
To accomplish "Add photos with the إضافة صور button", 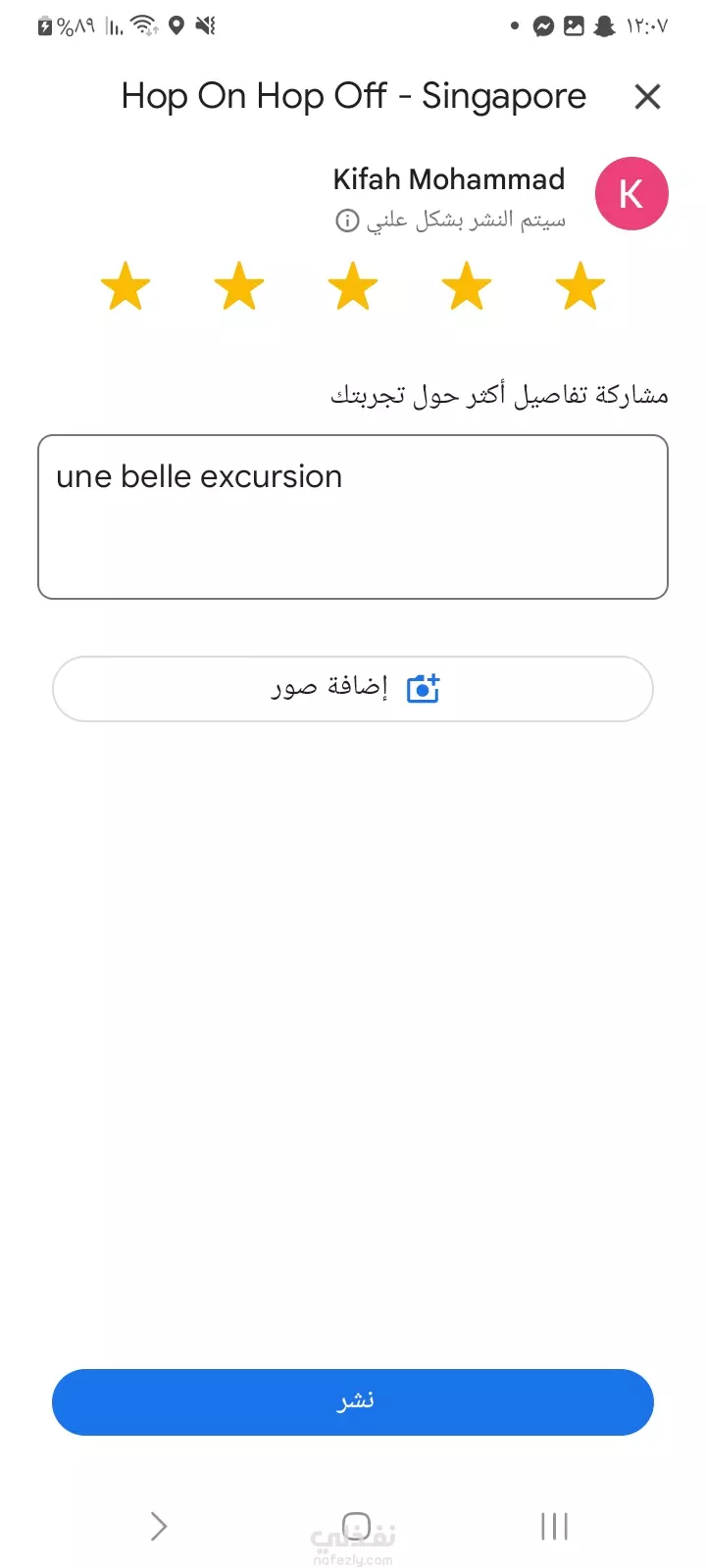I will 353,689.
